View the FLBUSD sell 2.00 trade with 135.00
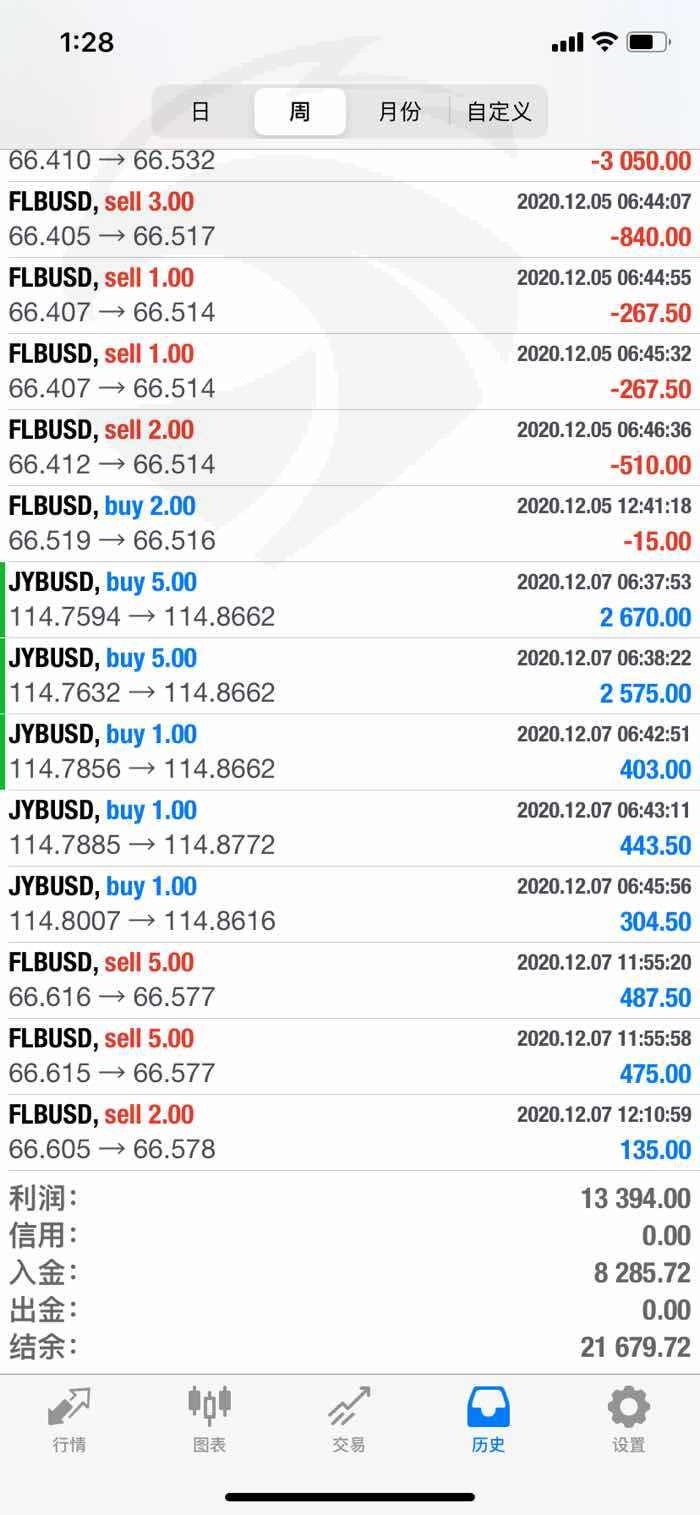The width and height of the screenshot is (700, 1515). tap(350, 1131)
